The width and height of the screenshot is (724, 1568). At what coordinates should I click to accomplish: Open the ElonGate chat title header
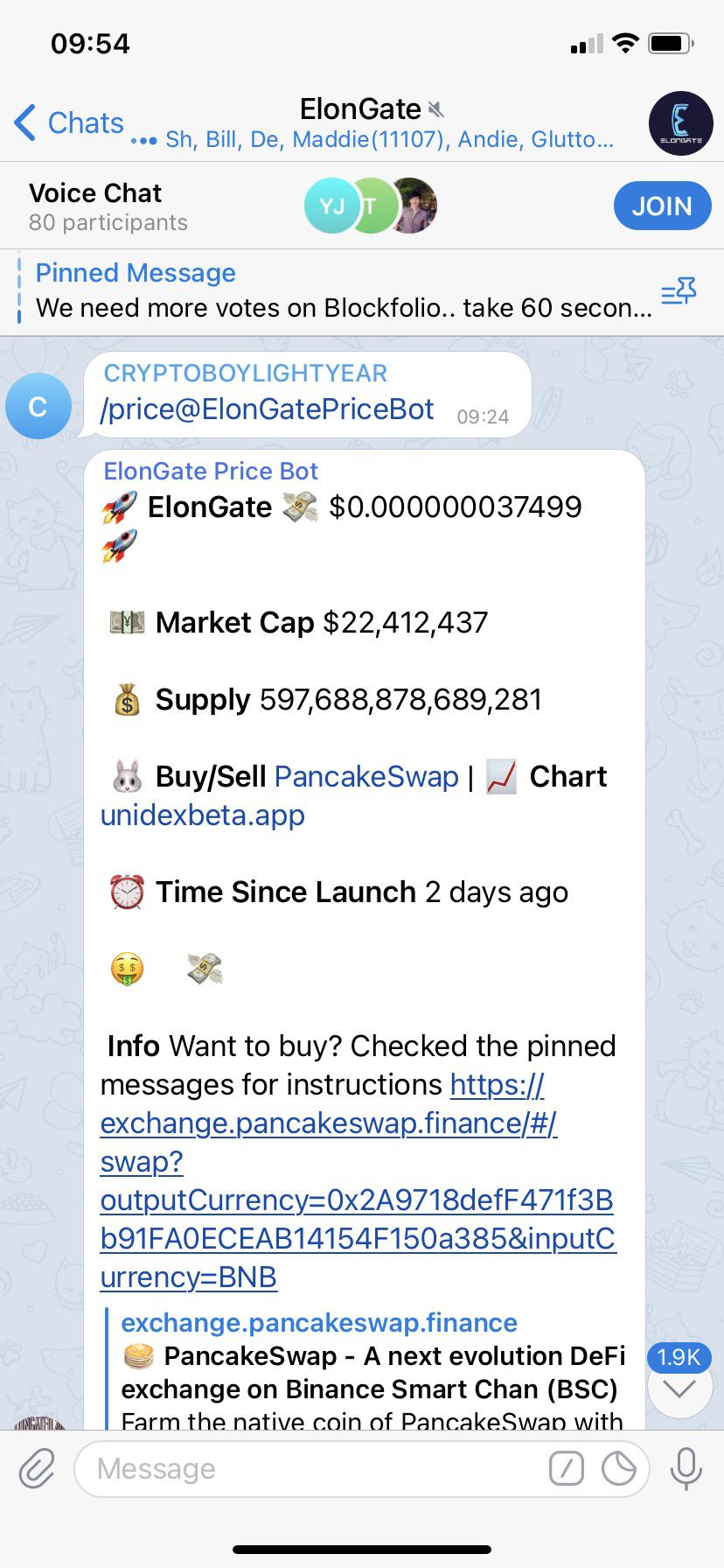point(361,108)
